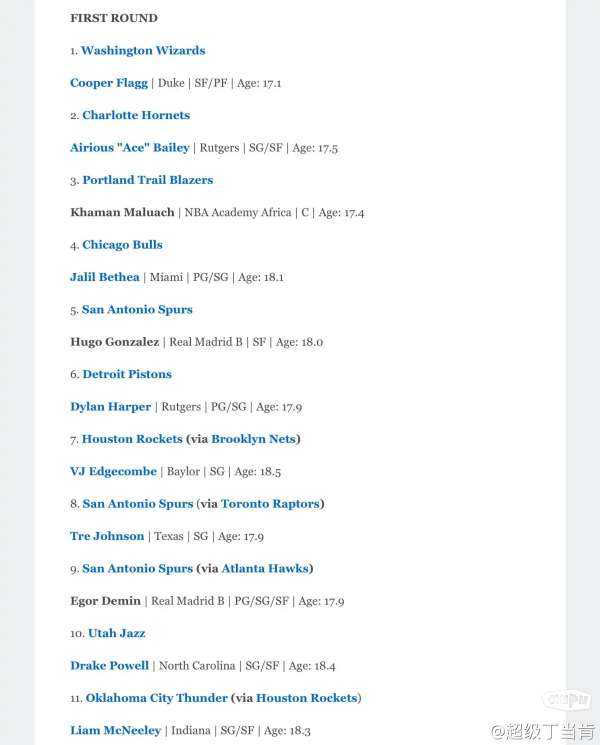The height and width of the screenshot is (745, 600).
Task: Open Cooper Flagg's player profile
Action: coord(108,83)
